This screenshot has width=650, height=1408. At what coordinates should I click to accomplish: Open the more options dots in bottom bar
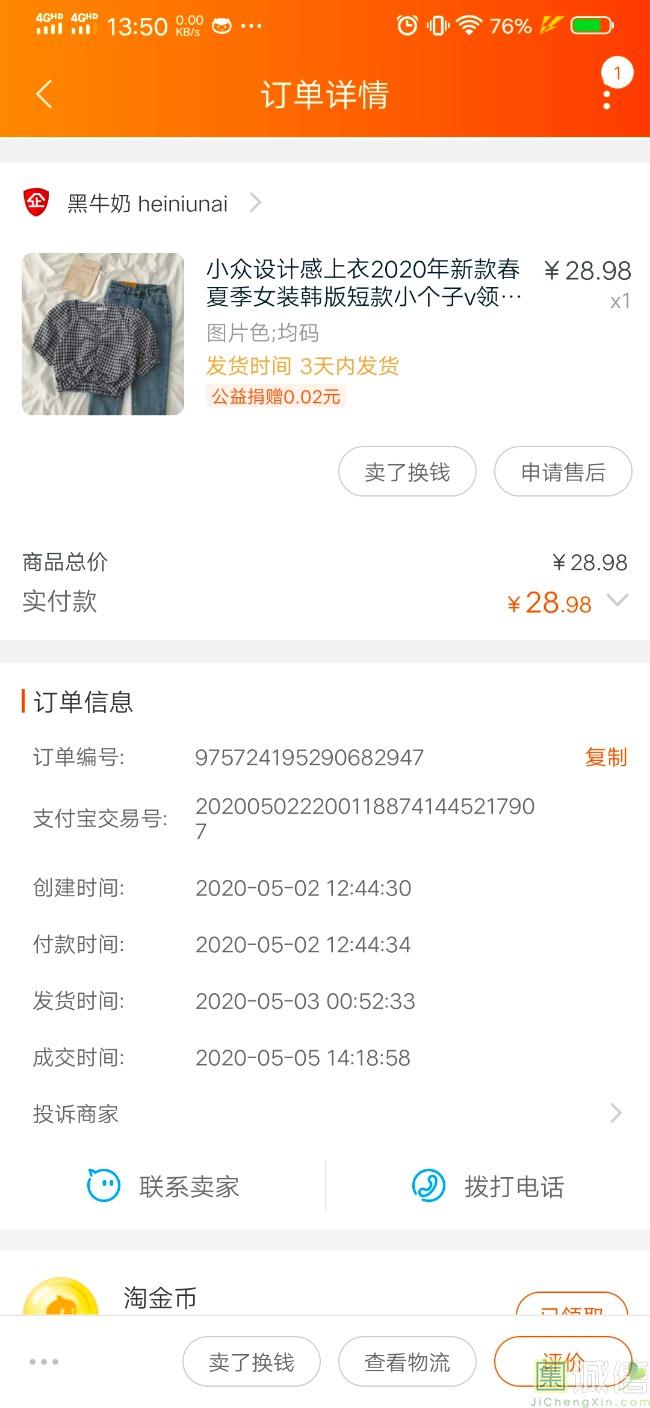coord(44,1362)
